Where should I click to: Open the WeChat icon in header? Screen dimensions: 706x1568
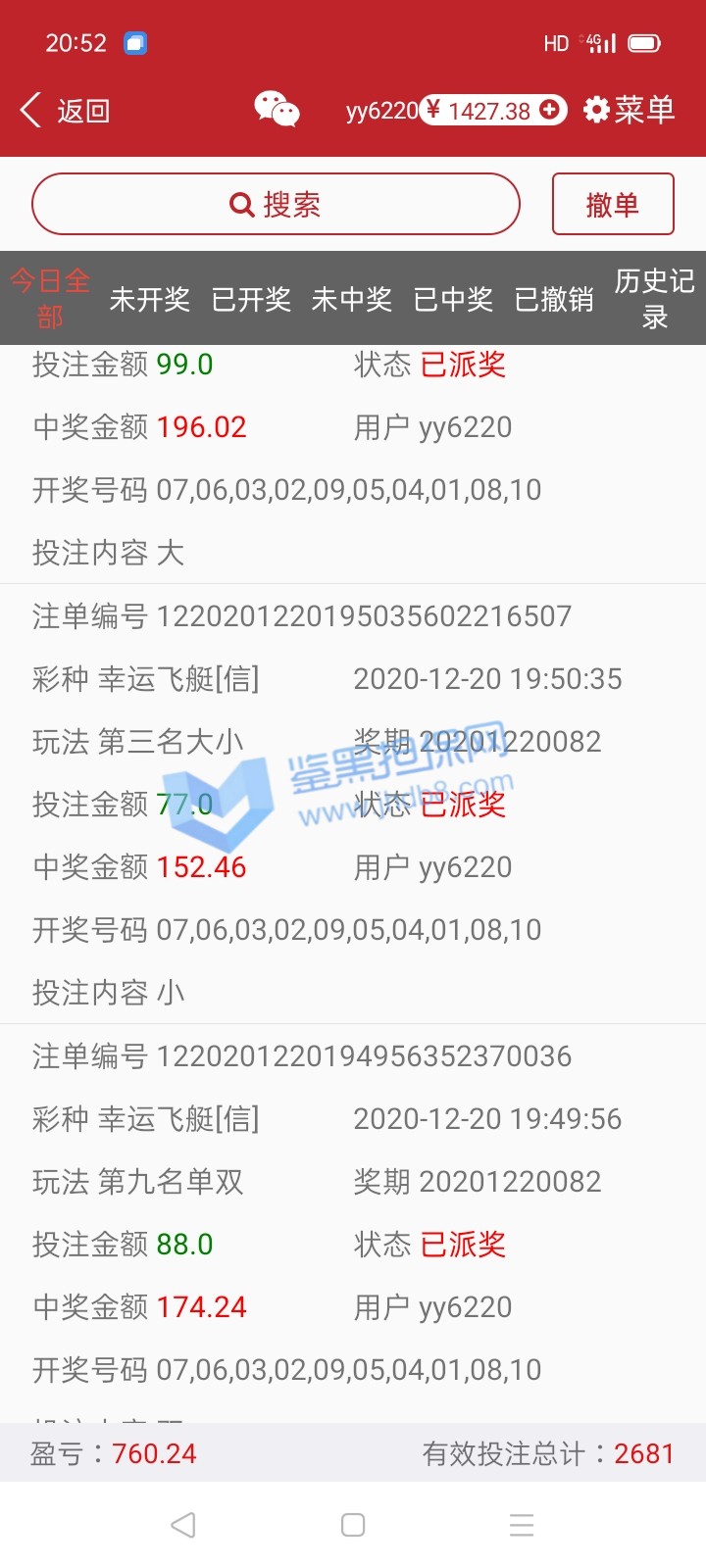(x=277, y=109)
